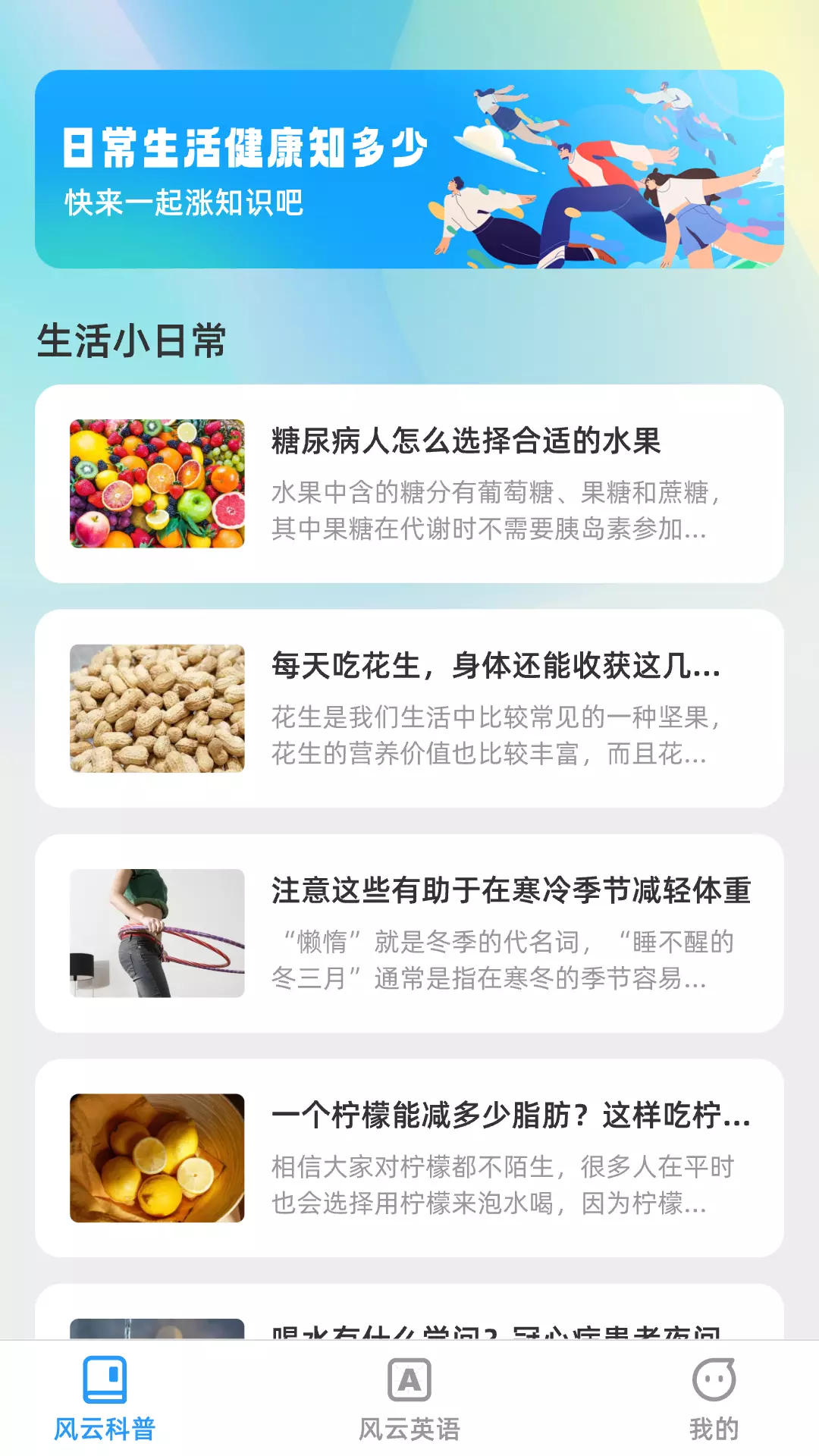Switch to the 风云英语 tab
819x1456 pixels.
tap(409, 1399)
